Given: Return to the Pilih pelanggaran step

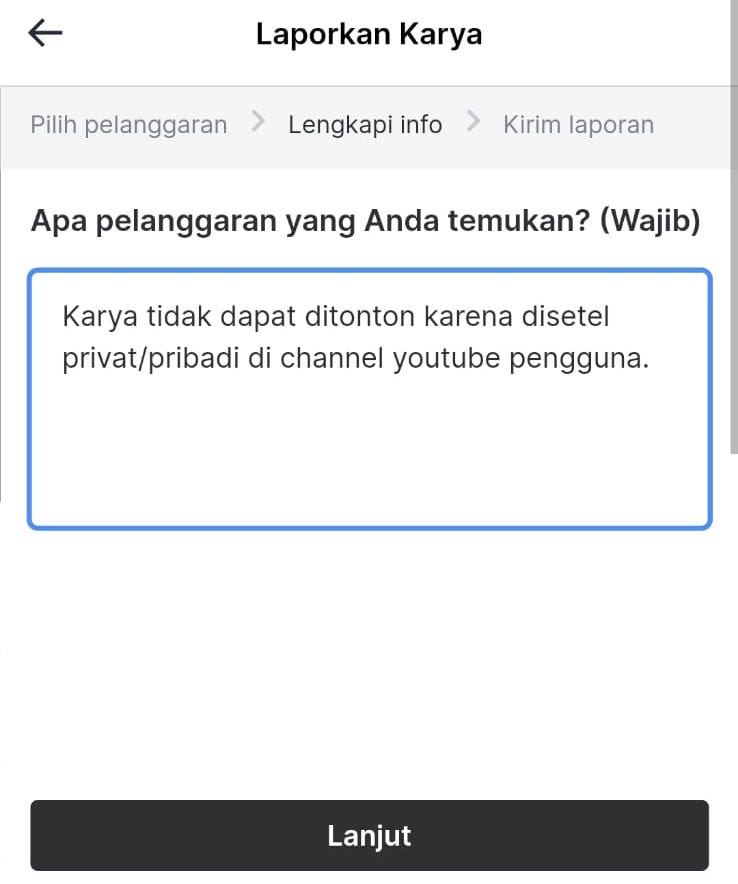Looking at the screenshot, I should tap(129, 125).
